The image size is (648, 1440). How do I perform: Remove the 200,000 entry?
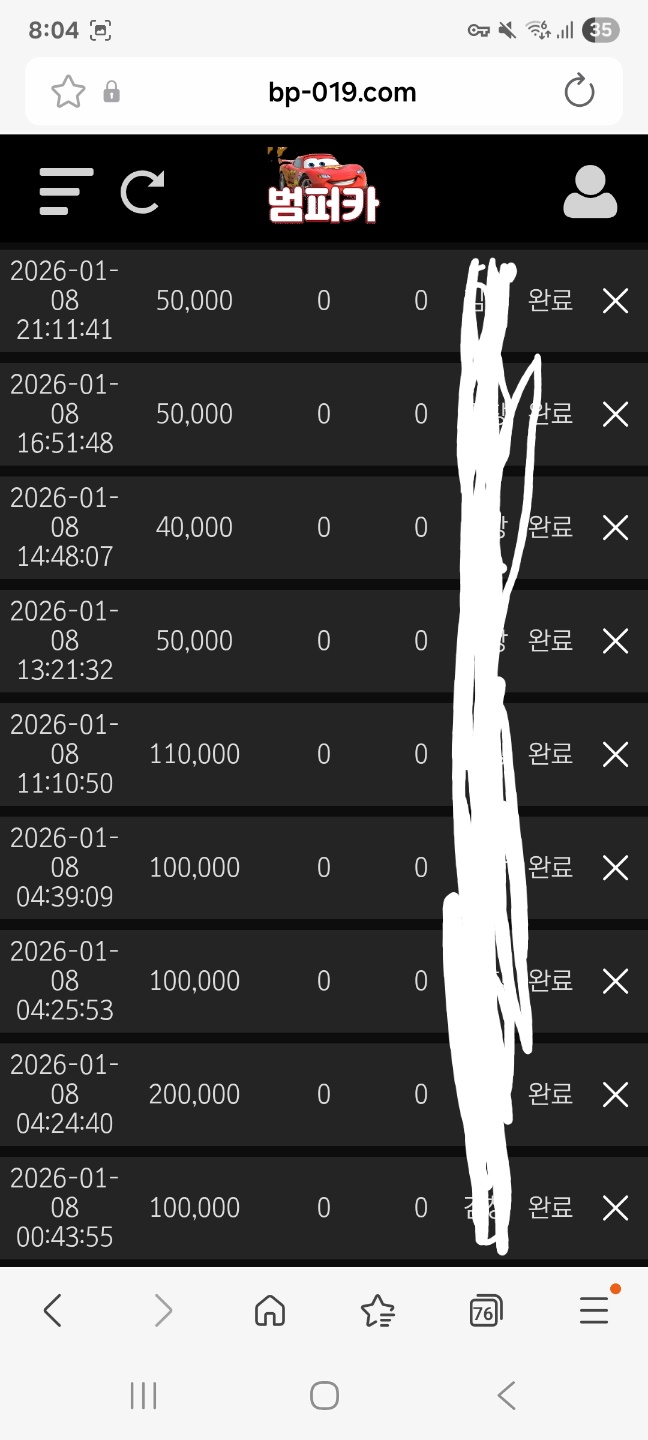click(x=615, y=1094)
